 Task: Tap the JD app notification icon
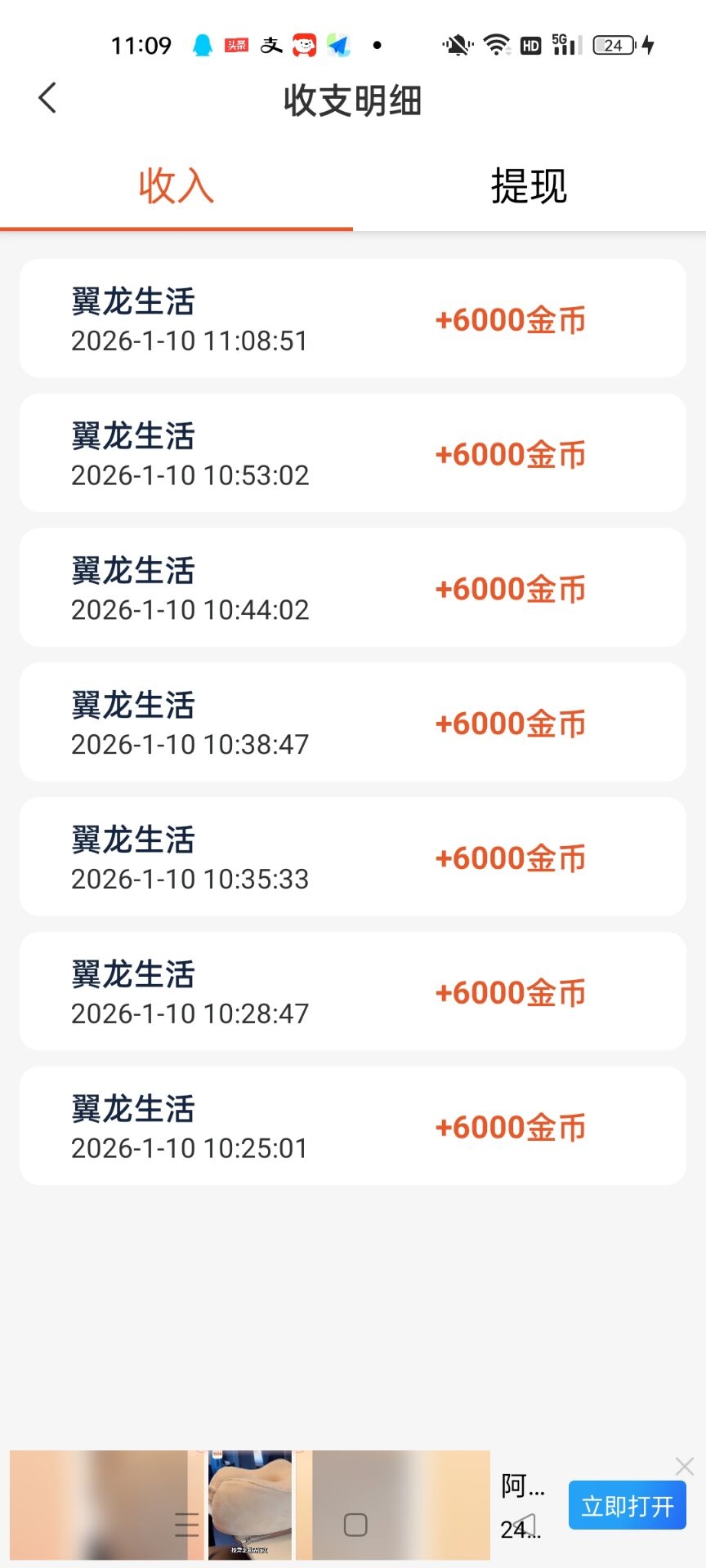pos(303,44)
